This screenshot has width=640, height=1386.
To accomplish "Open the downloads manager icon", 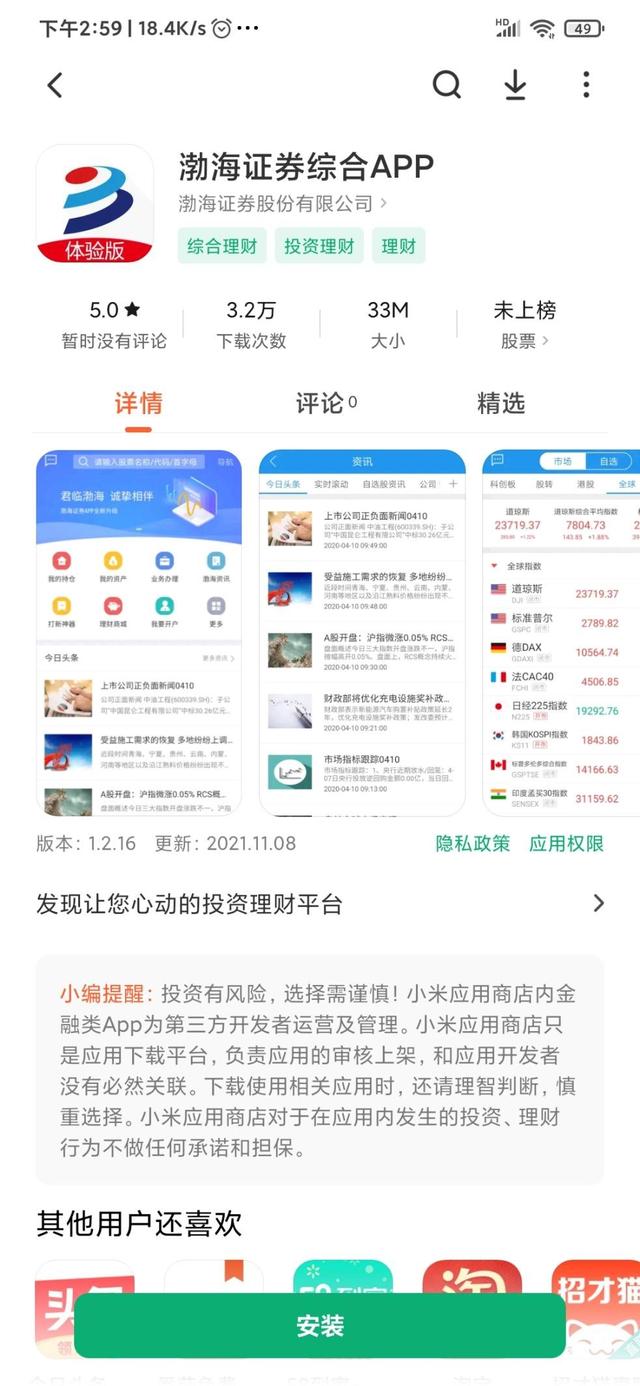I will (515, 85).
